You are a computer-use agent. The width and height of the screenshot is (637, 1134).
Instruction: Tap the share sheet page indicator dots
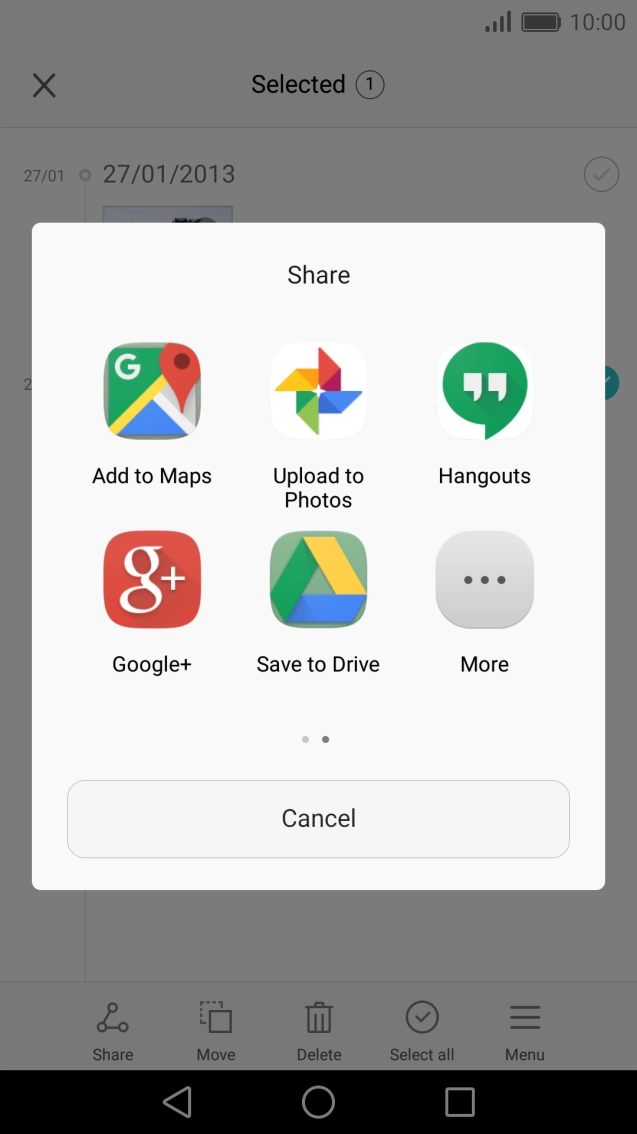pyautogui.click(x=315, y=740)
